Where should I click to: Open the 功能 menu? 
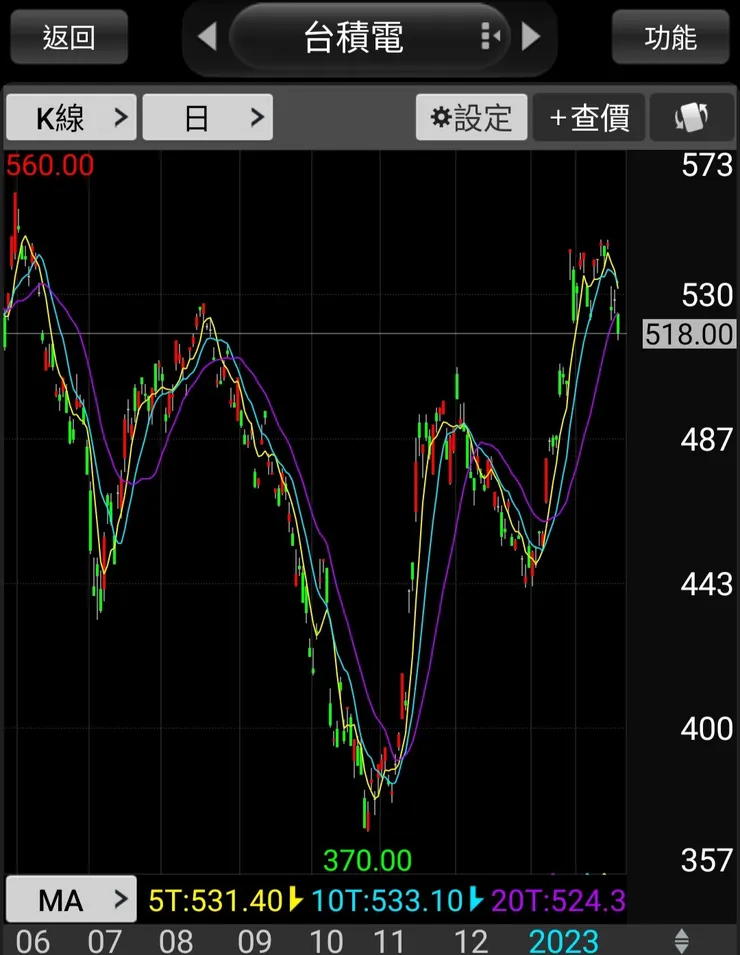(670, 38)
